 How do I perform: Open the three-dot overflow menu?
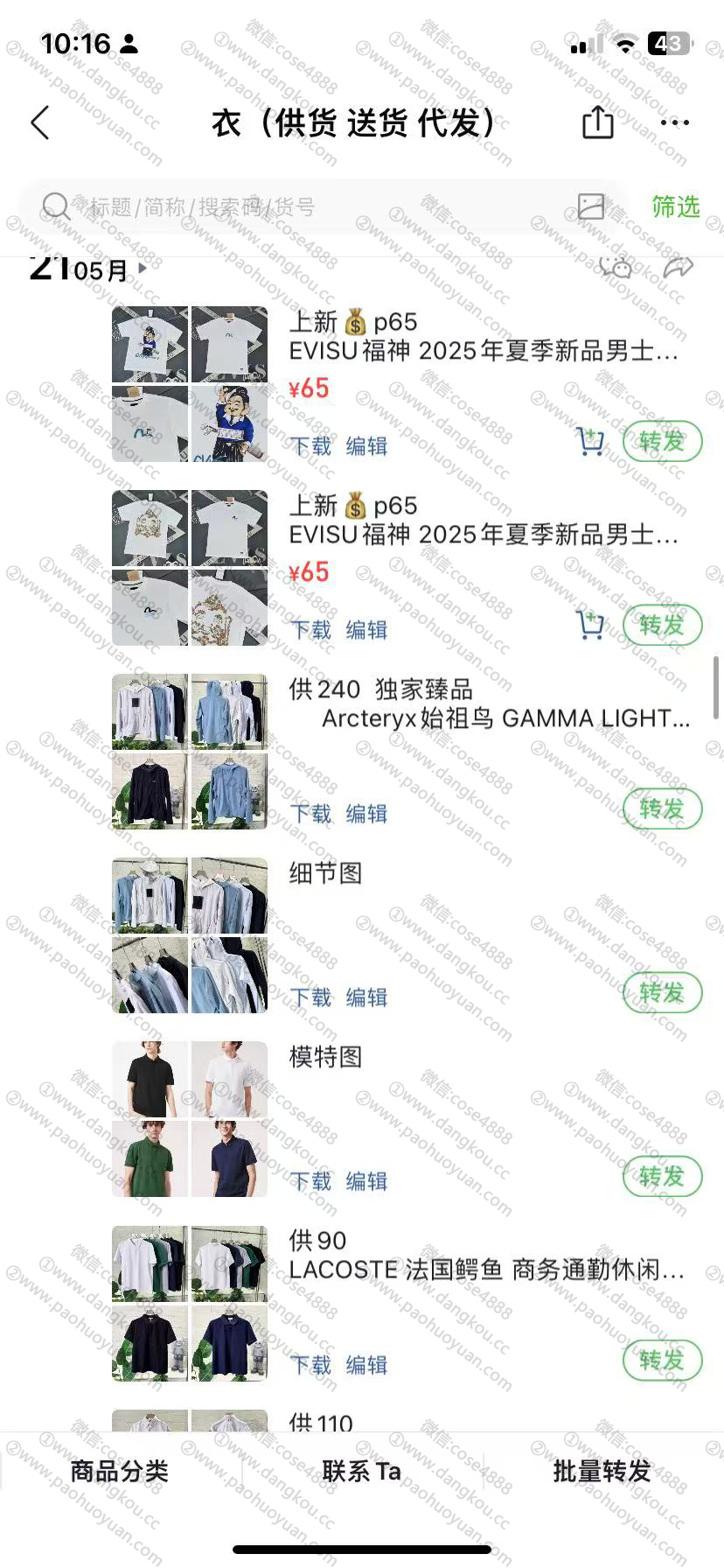[674, 122]
